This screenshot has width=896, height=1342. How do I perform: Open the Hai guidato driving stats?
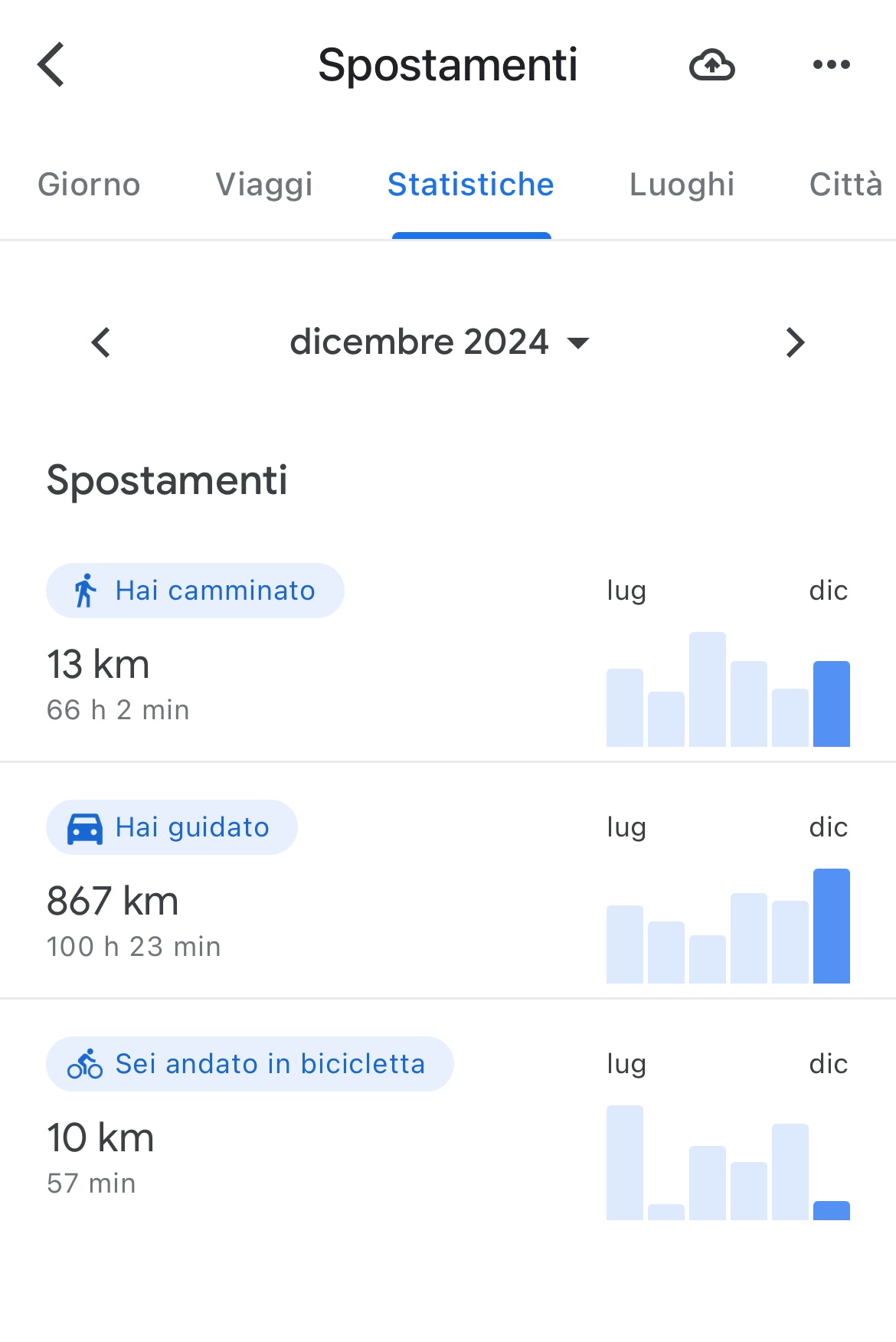point(172,827)
